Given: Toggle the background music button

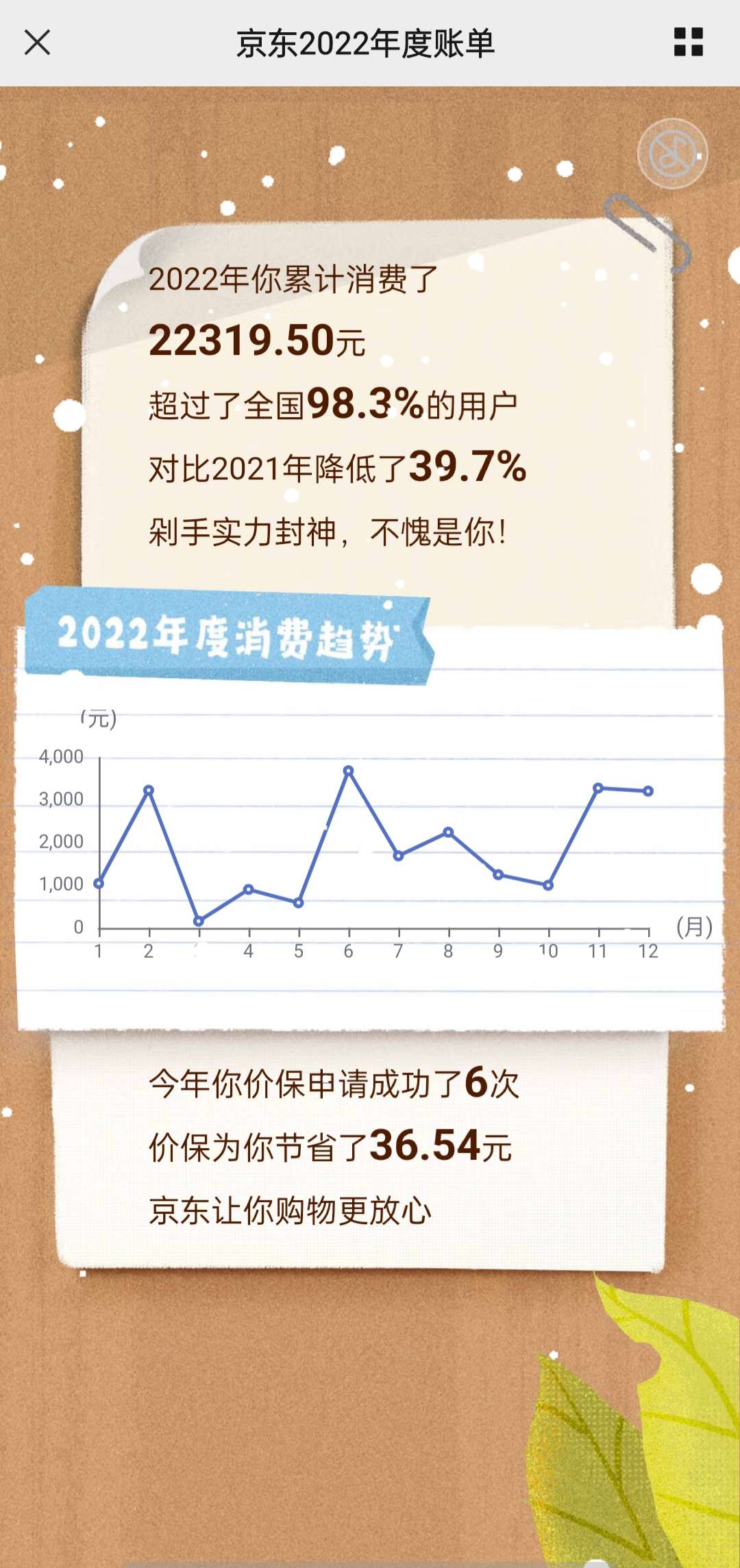Looking at the screenshot, I should point(672,153).
